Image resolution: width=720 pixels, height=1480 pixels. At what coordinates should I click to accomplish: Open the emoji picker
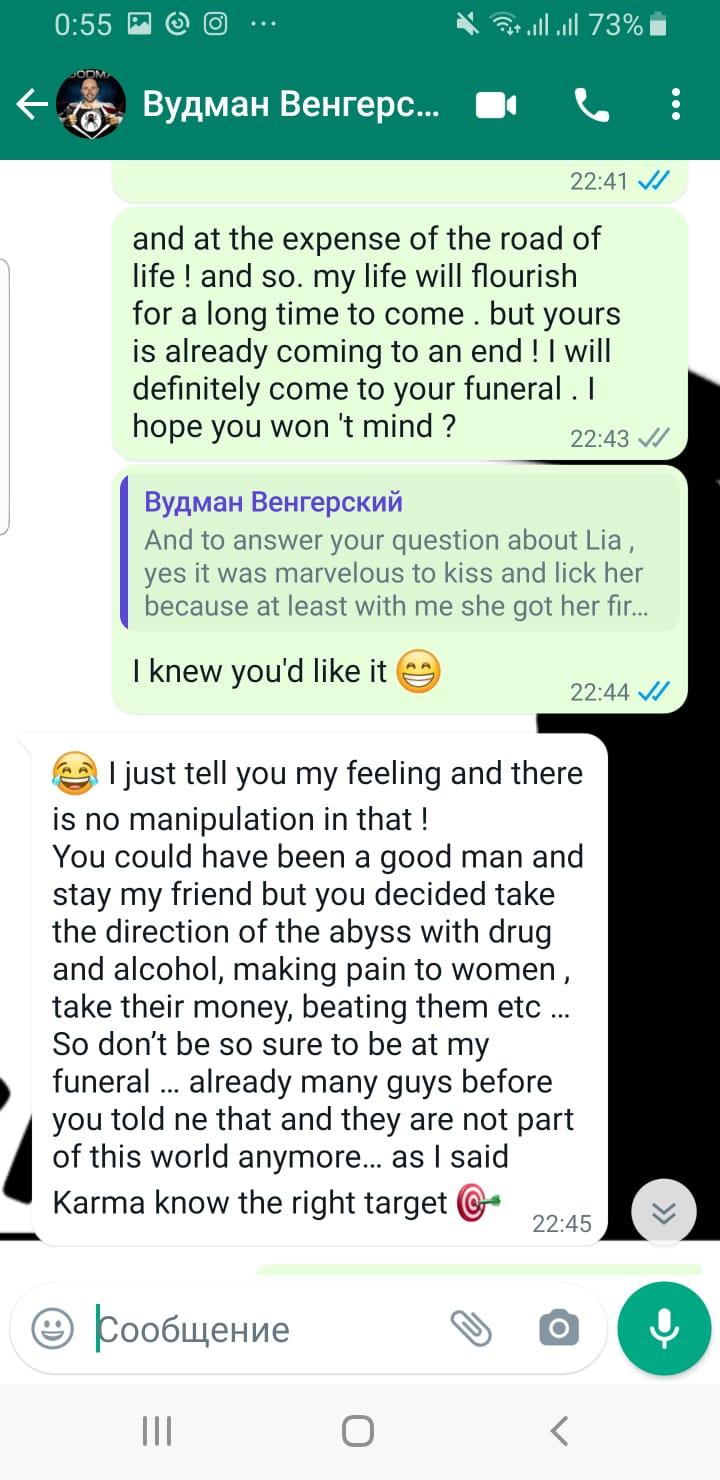tap(52, 1329)
